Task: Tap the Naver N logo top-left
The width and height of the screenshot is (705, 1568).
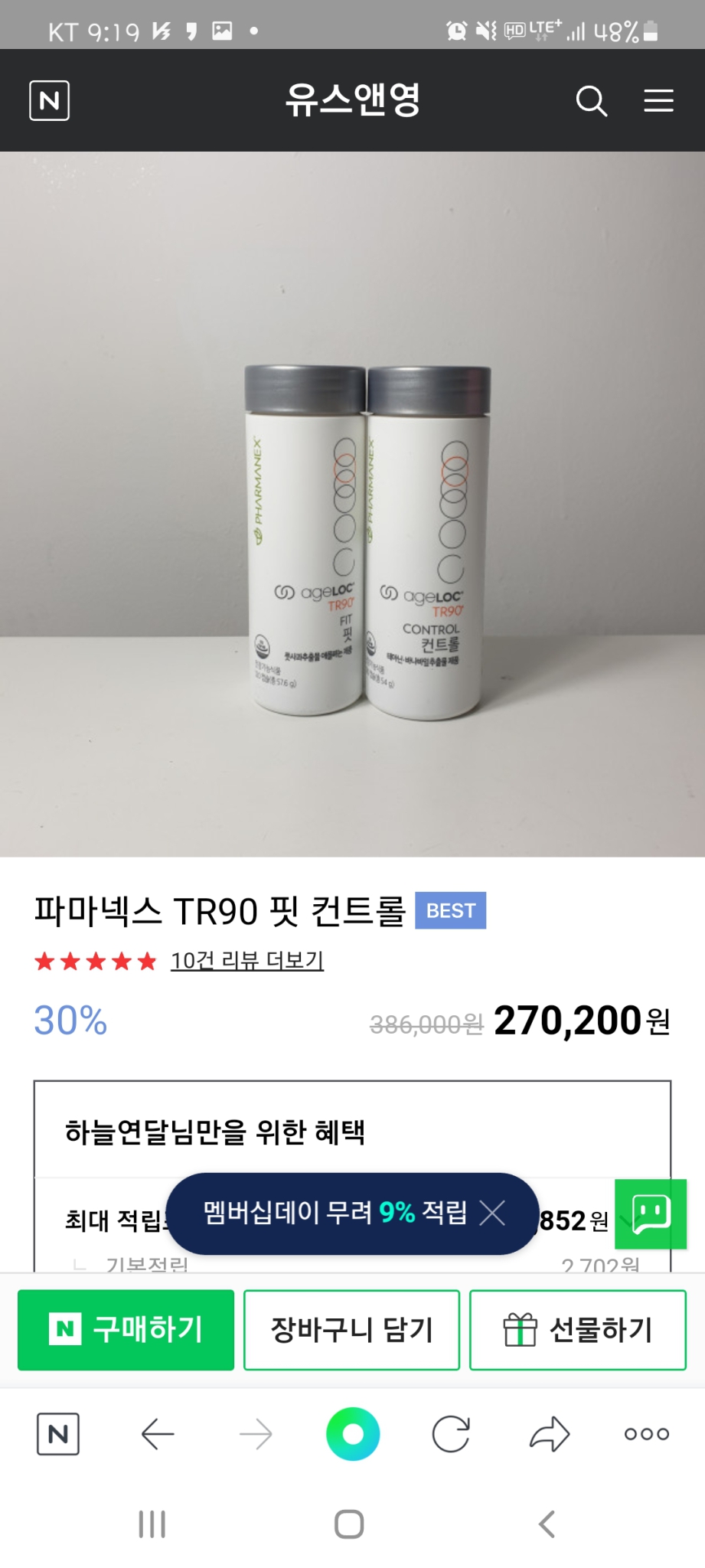Action: (x=49, y=100)
